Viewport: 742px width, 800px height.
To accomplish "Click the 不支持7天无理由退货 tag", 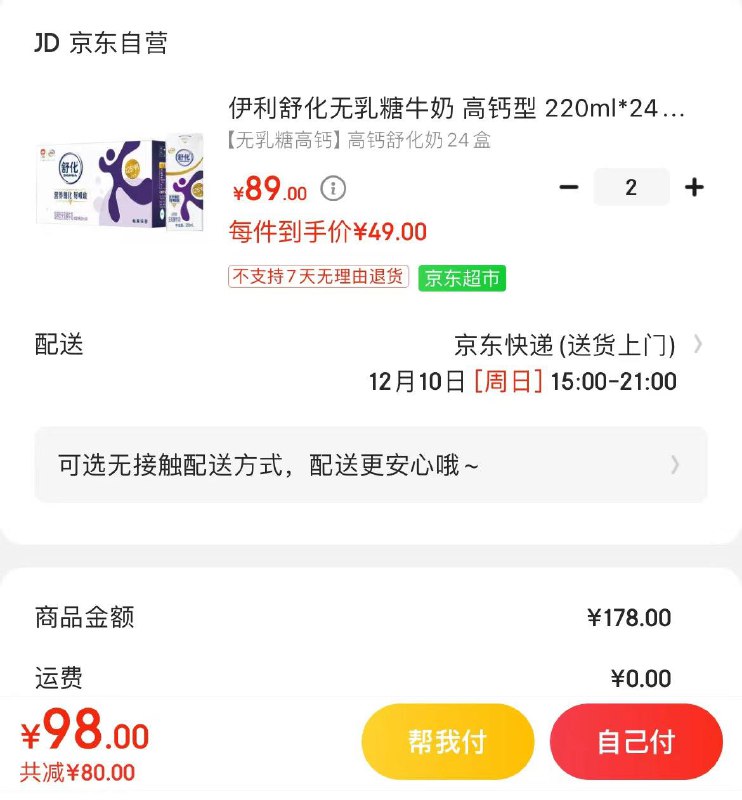I will [x=317, y=279].
